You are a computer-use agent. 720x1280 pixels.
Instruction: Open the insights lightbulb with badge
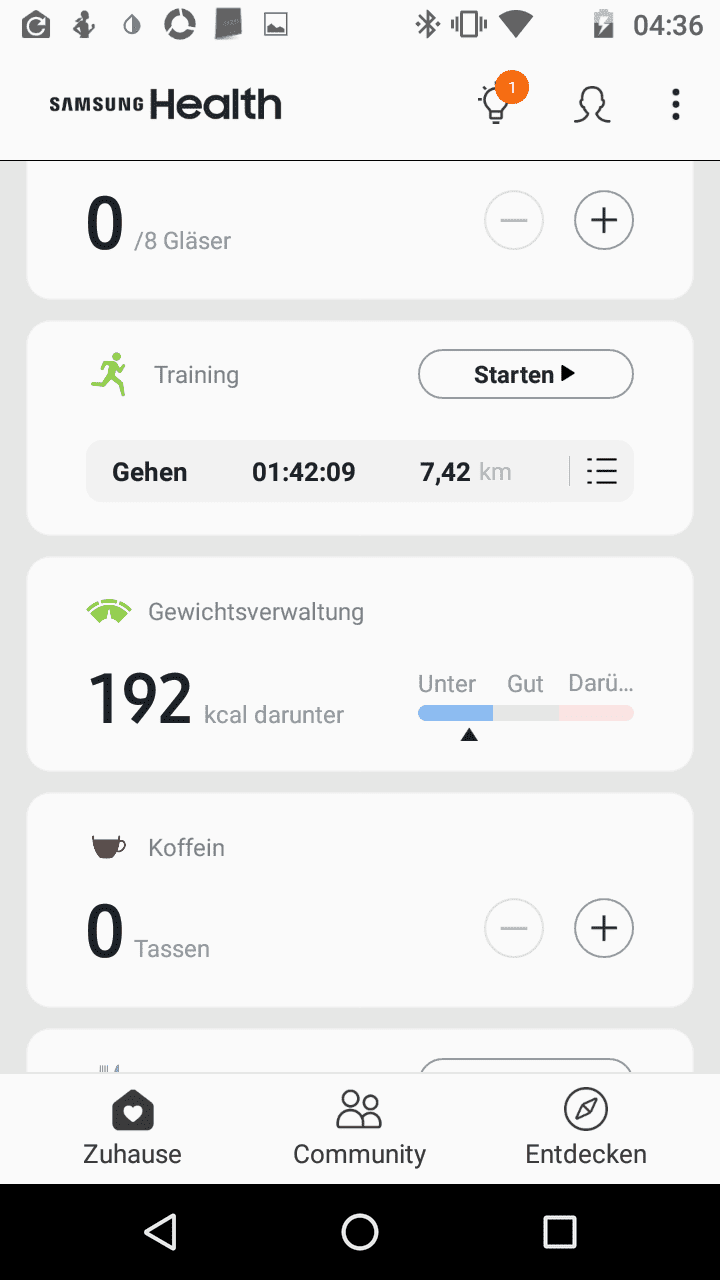point(497,103)
